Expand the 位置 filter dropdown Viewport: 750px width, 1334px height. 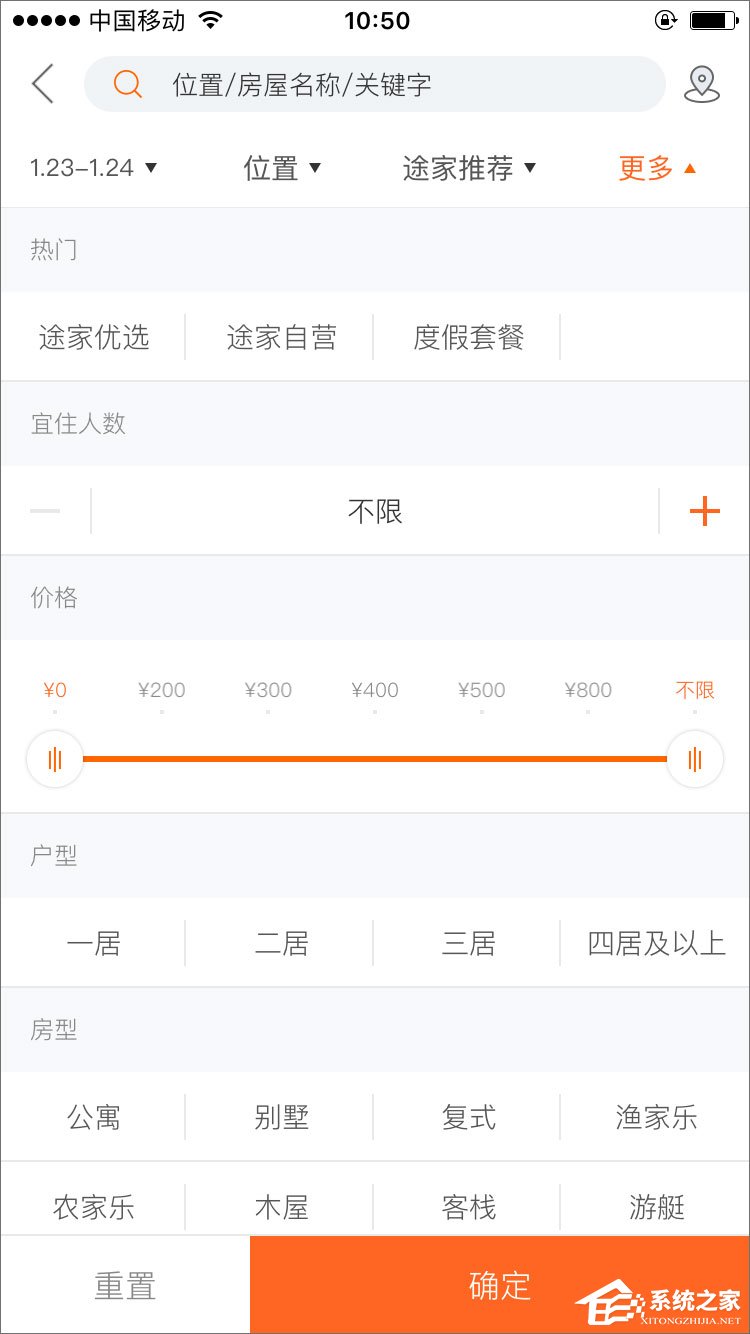click(x=282, y=168)
